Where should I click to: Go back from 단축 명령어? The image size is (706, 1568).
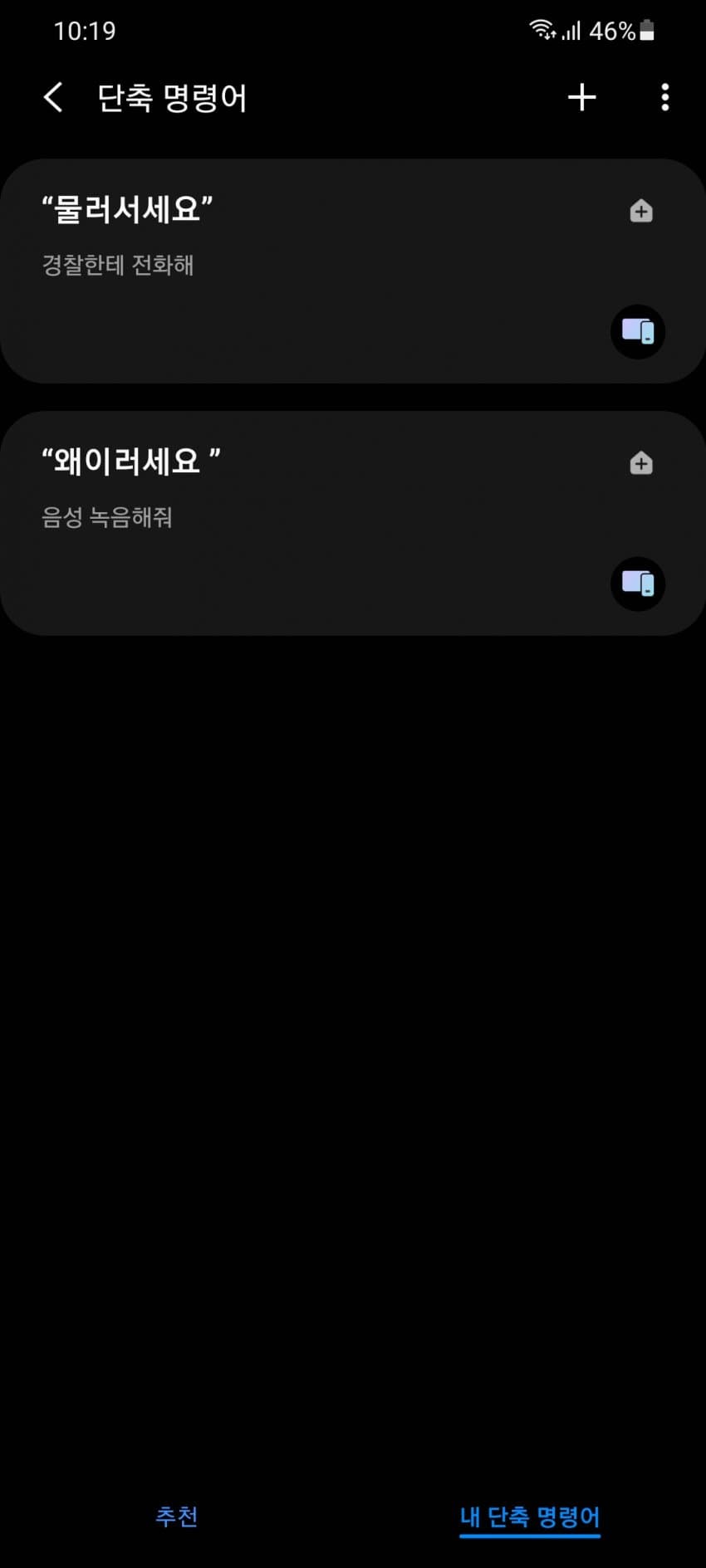53,97
